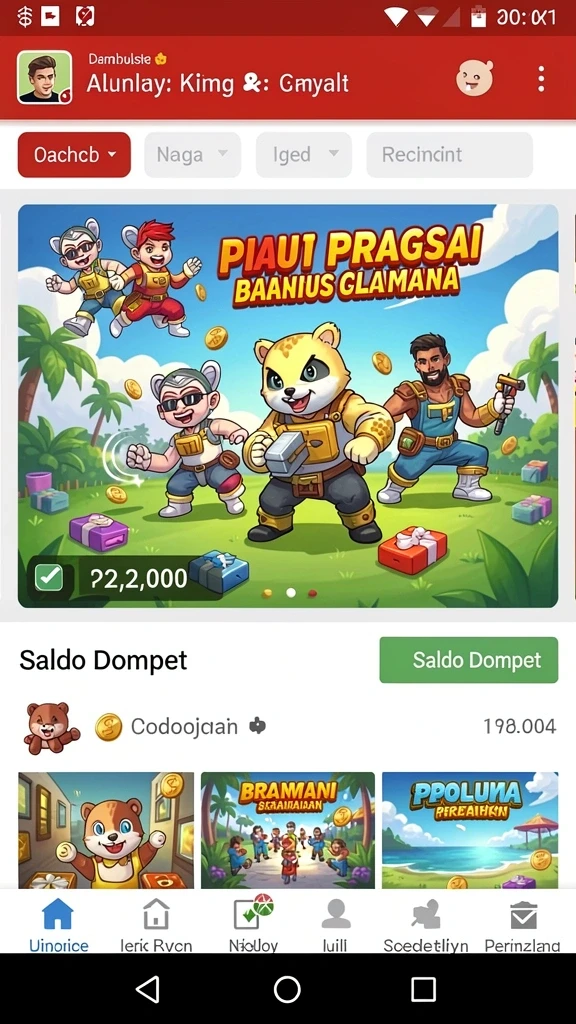Tap the baby face icon in the header

tap(475, 78)
